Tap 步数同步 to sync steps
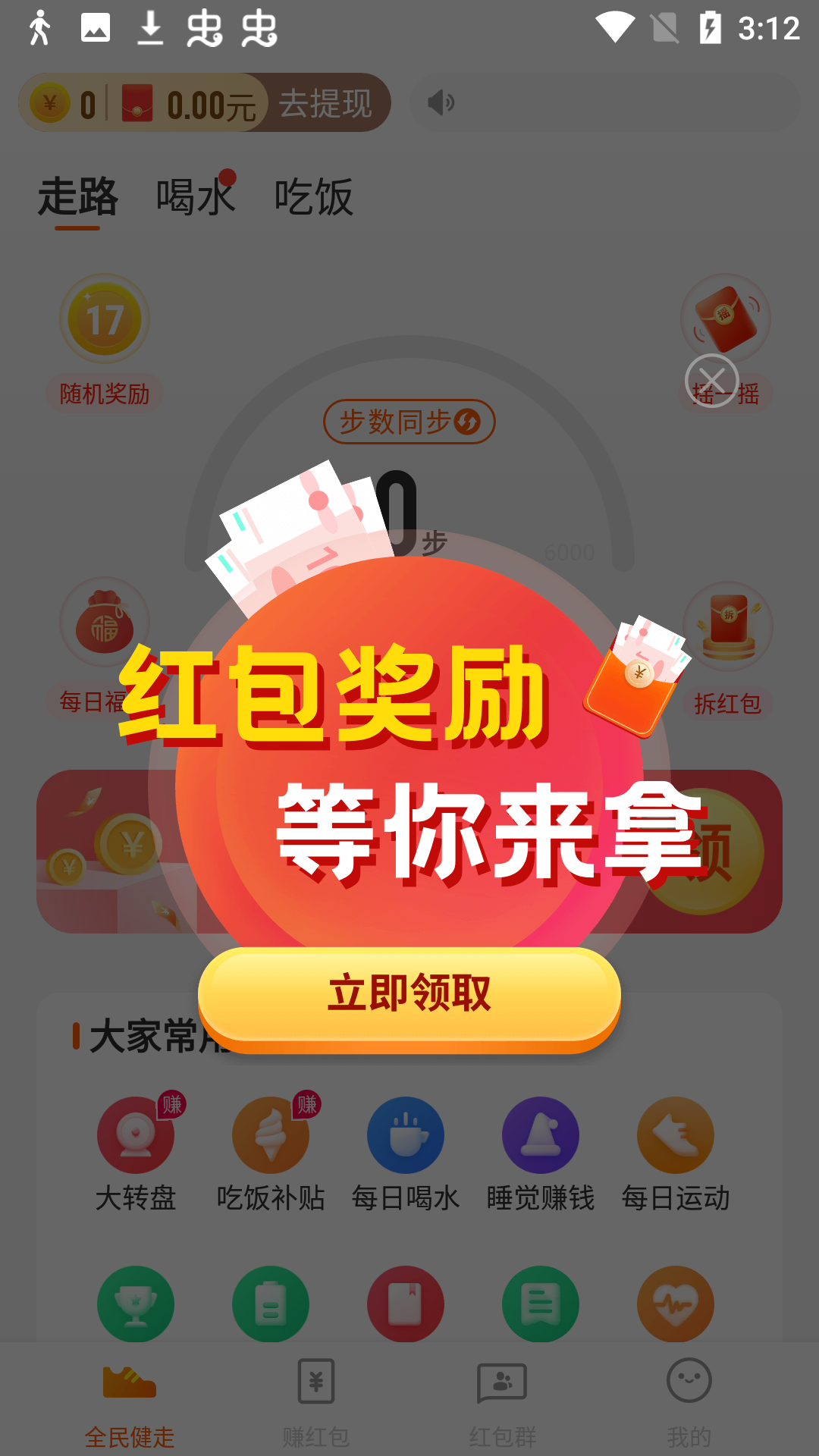Viewport: 819px width, 1456px height. (x=409, y=422)
